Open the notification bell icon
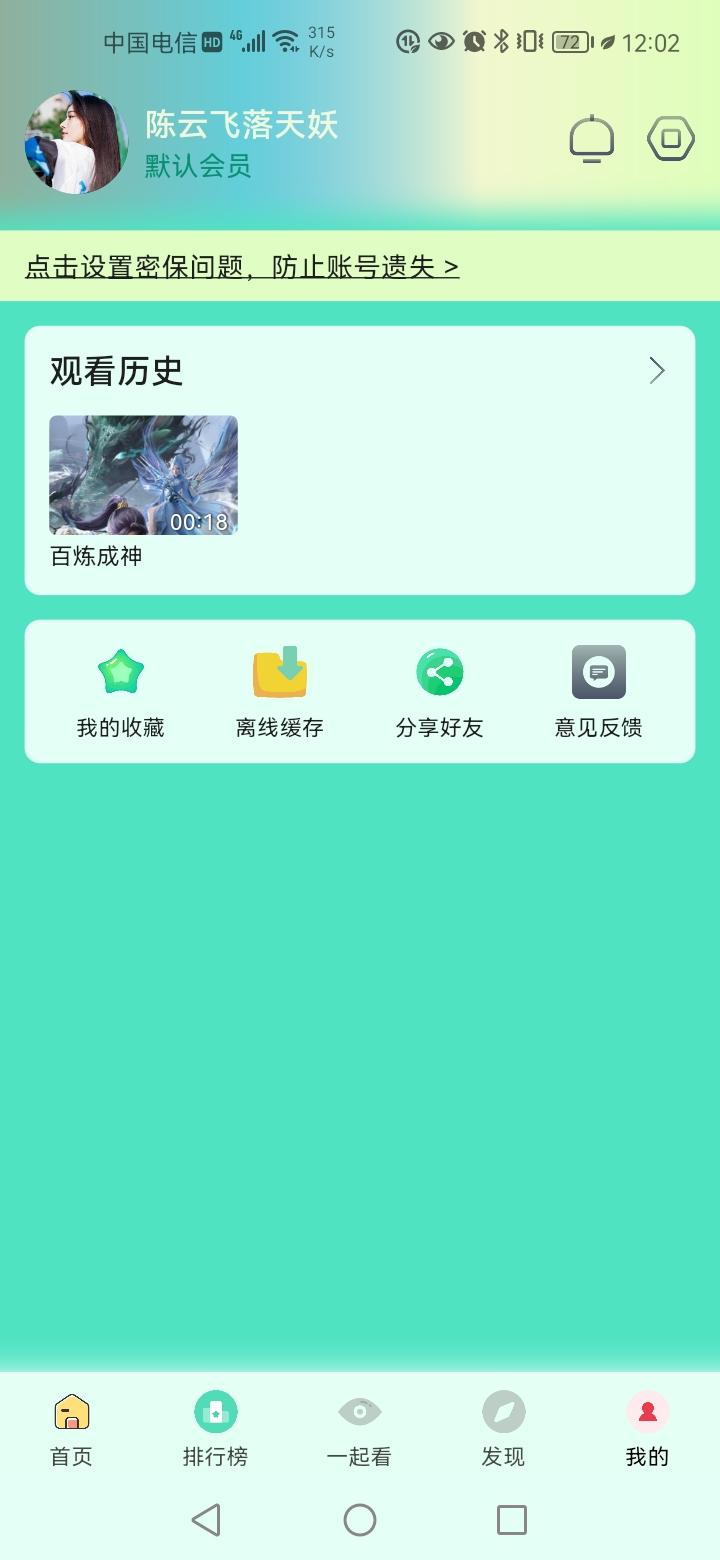The width and height of the screenshot is (720, 1560). click(x=590, y=138)
